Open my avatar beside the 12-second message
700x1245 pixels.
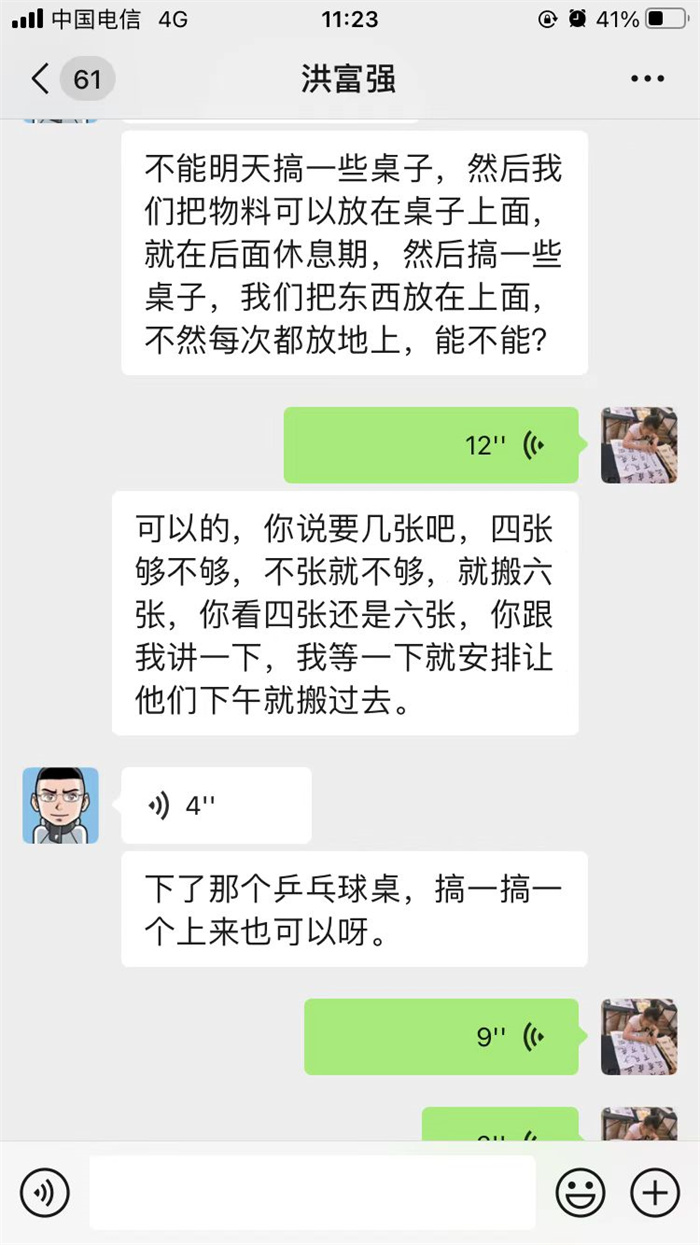click(638, 445)
